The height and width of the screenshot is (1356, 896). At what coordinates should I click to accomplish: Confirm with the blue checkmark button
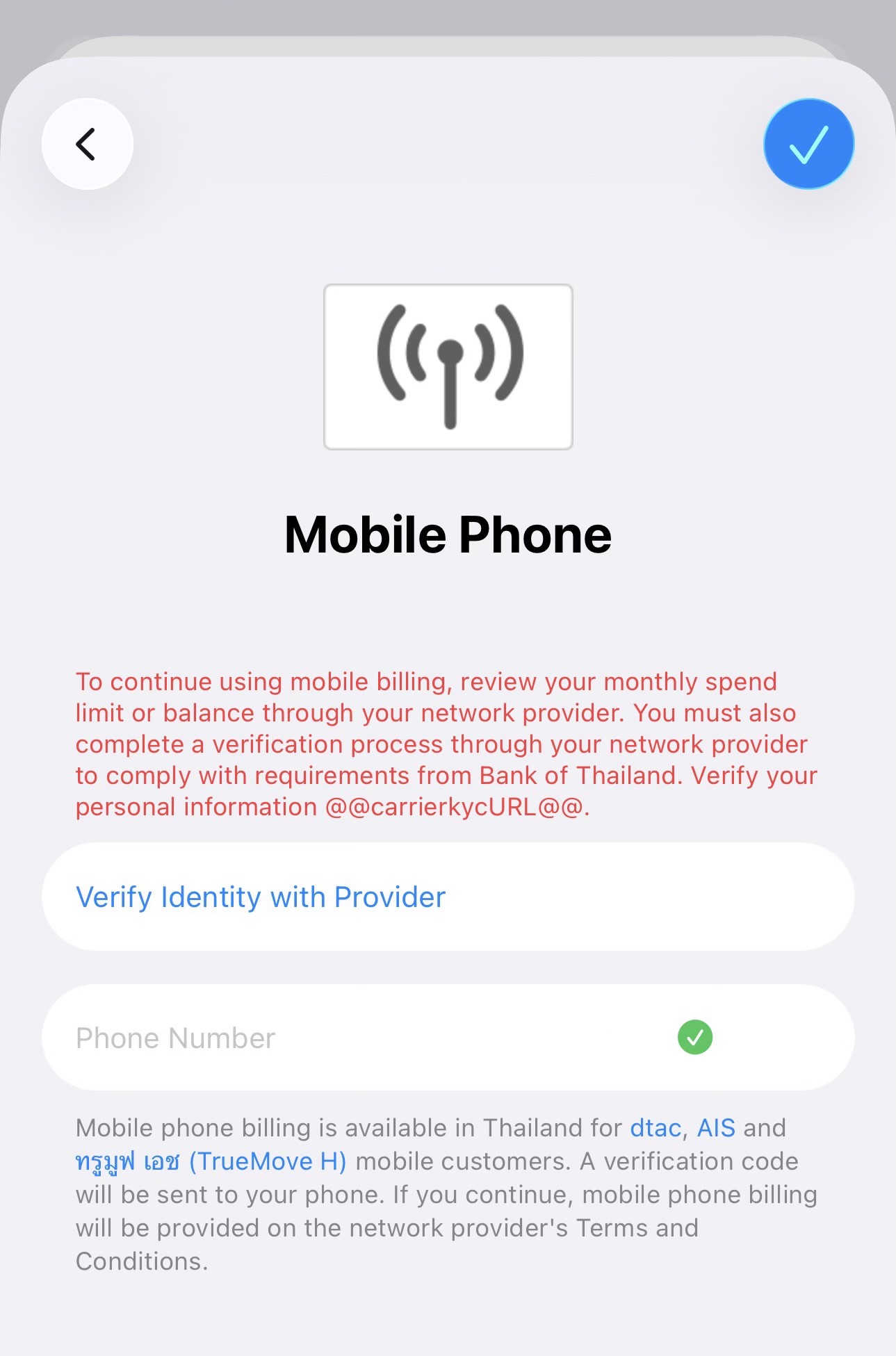coord(808,144)
